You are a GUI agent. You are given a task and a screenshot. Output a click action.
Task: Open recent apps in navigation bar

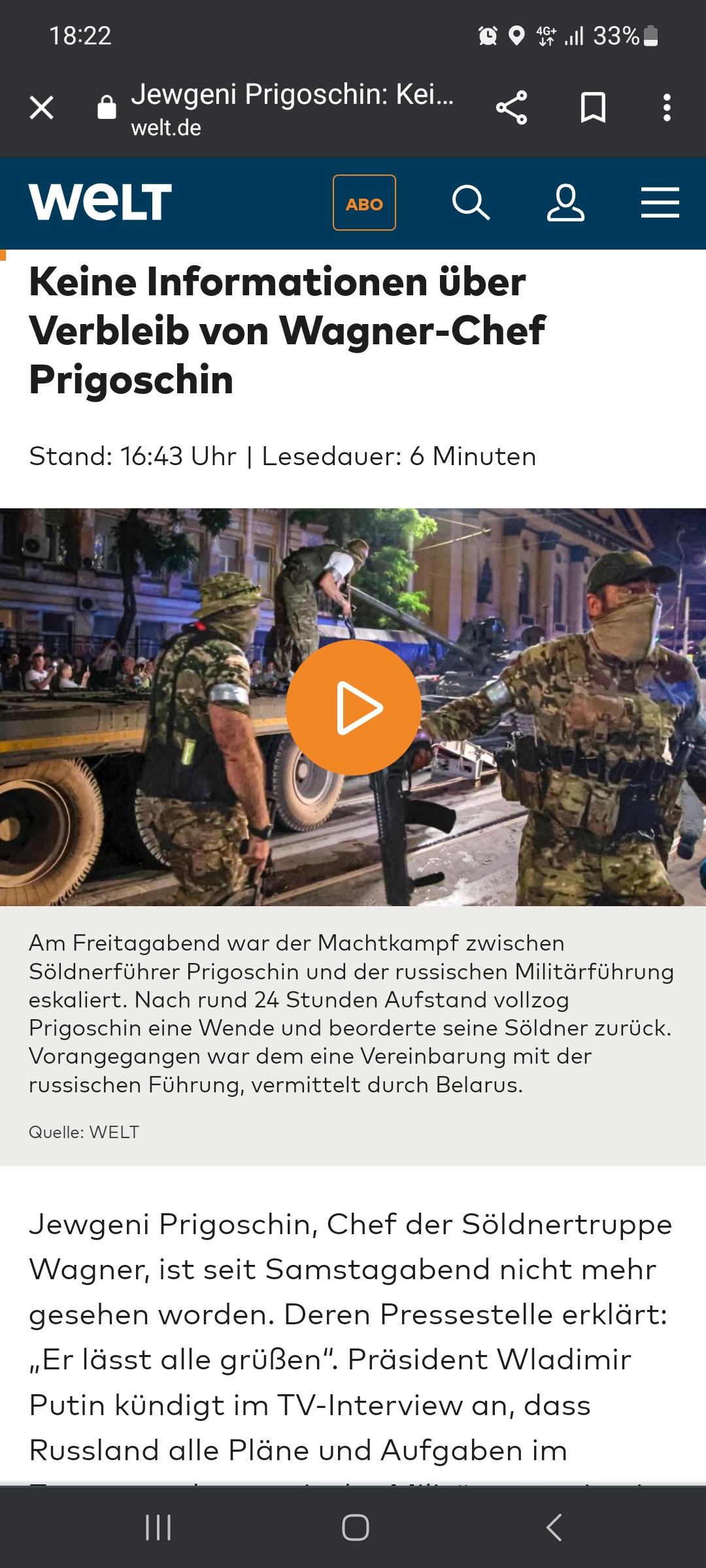pos(158,1527)
